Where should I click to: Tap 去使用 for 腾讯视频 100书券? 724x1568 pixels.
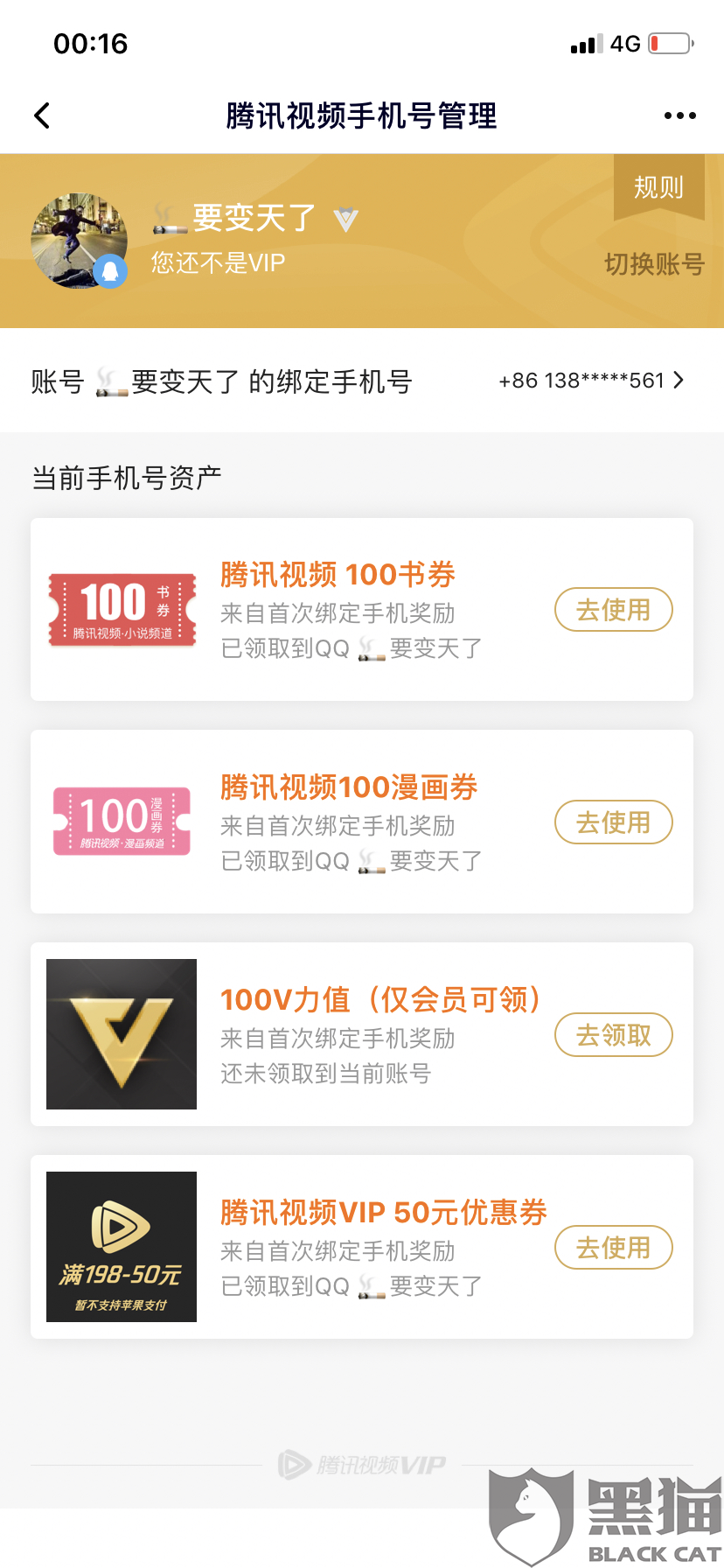tap(613, 610)
